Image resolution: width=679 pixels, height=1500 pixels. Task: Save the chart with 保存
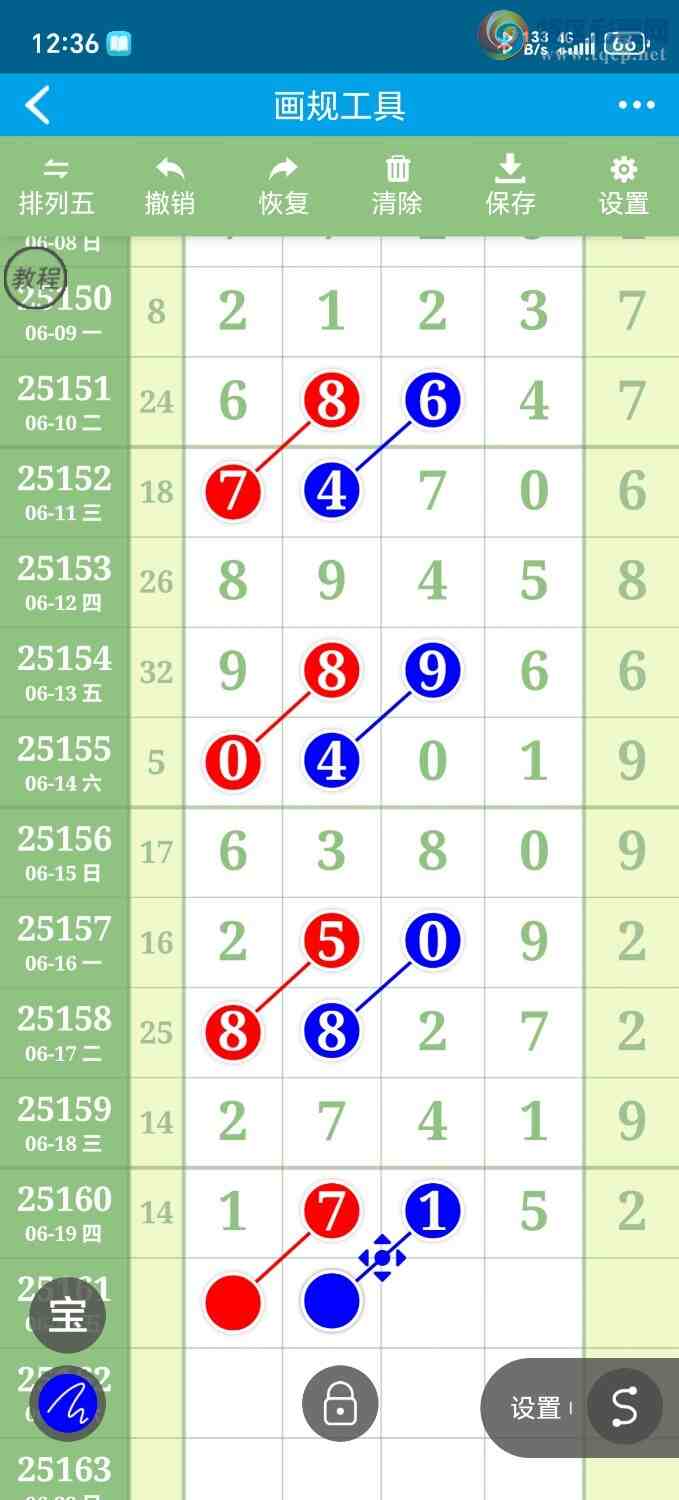[x=511, y=187]
